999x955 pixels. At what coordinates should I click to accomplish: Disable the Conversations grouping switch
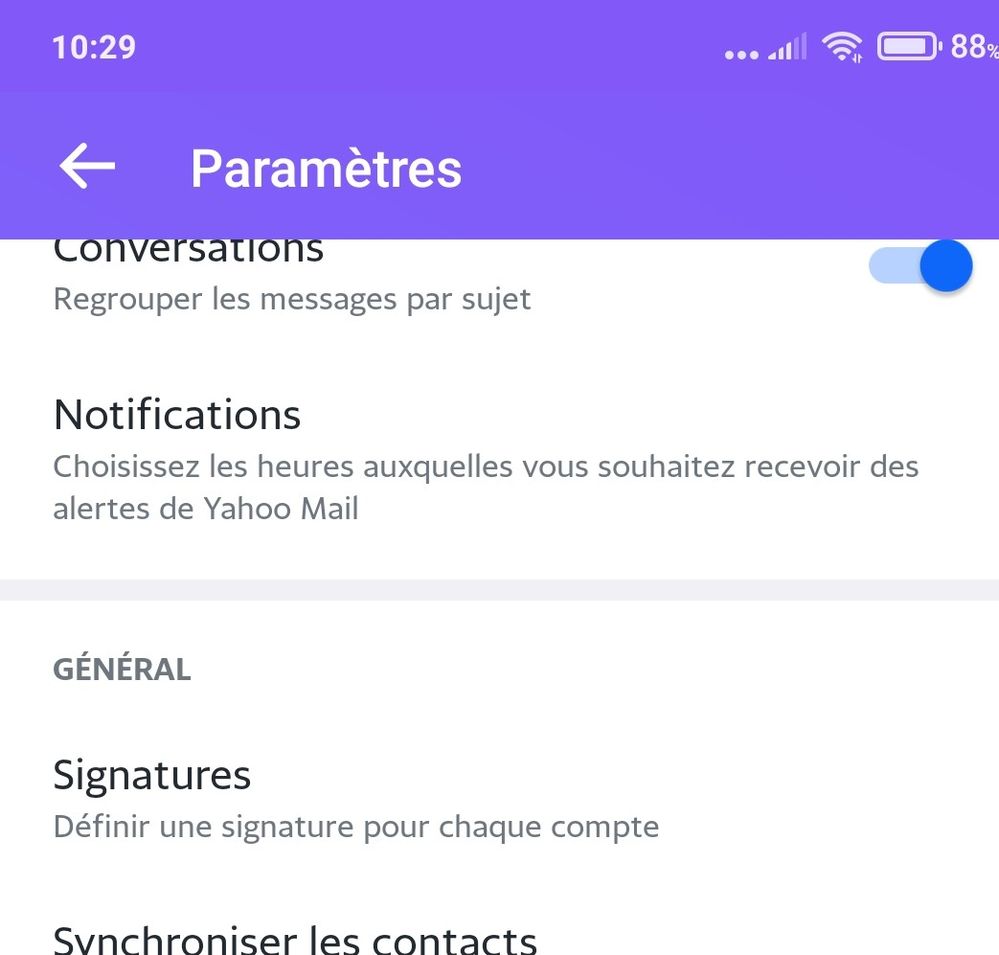[x=921, y=267]
